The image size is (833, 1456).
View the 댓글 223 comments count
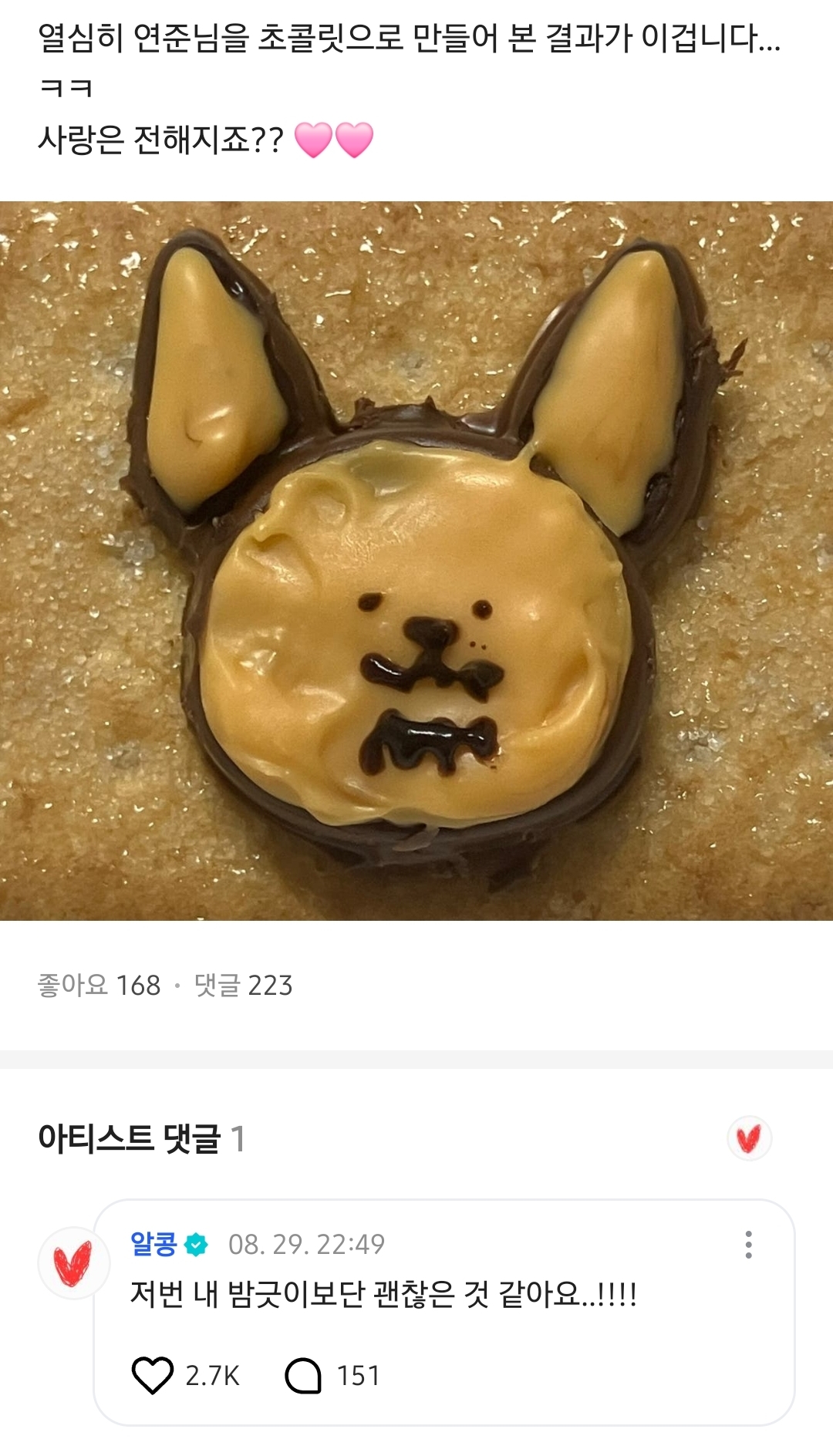click(243, 985)
